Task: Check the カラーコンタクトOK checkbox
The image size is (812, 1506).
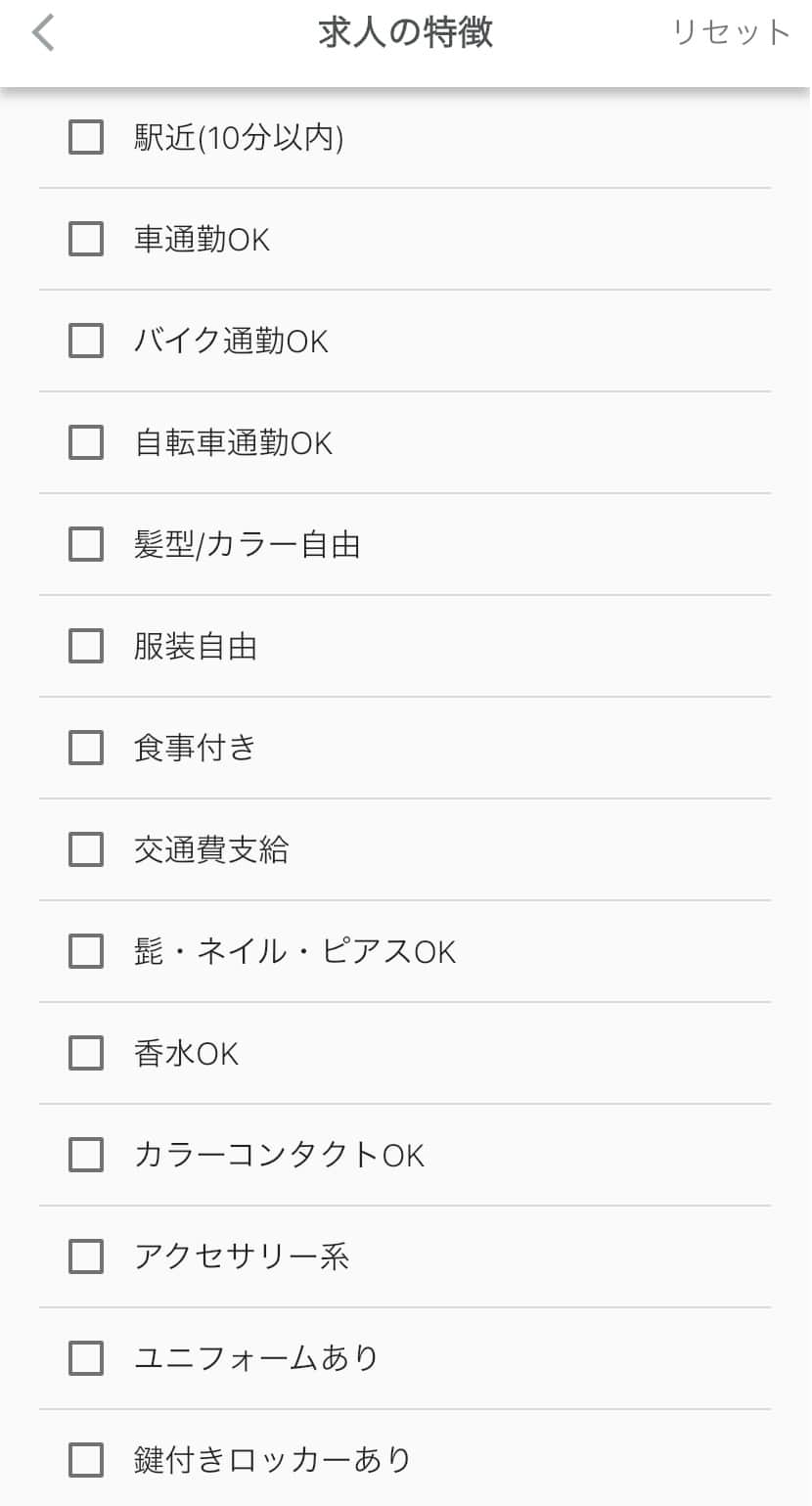Action: pyautogui.click(x=85, y=1155)
